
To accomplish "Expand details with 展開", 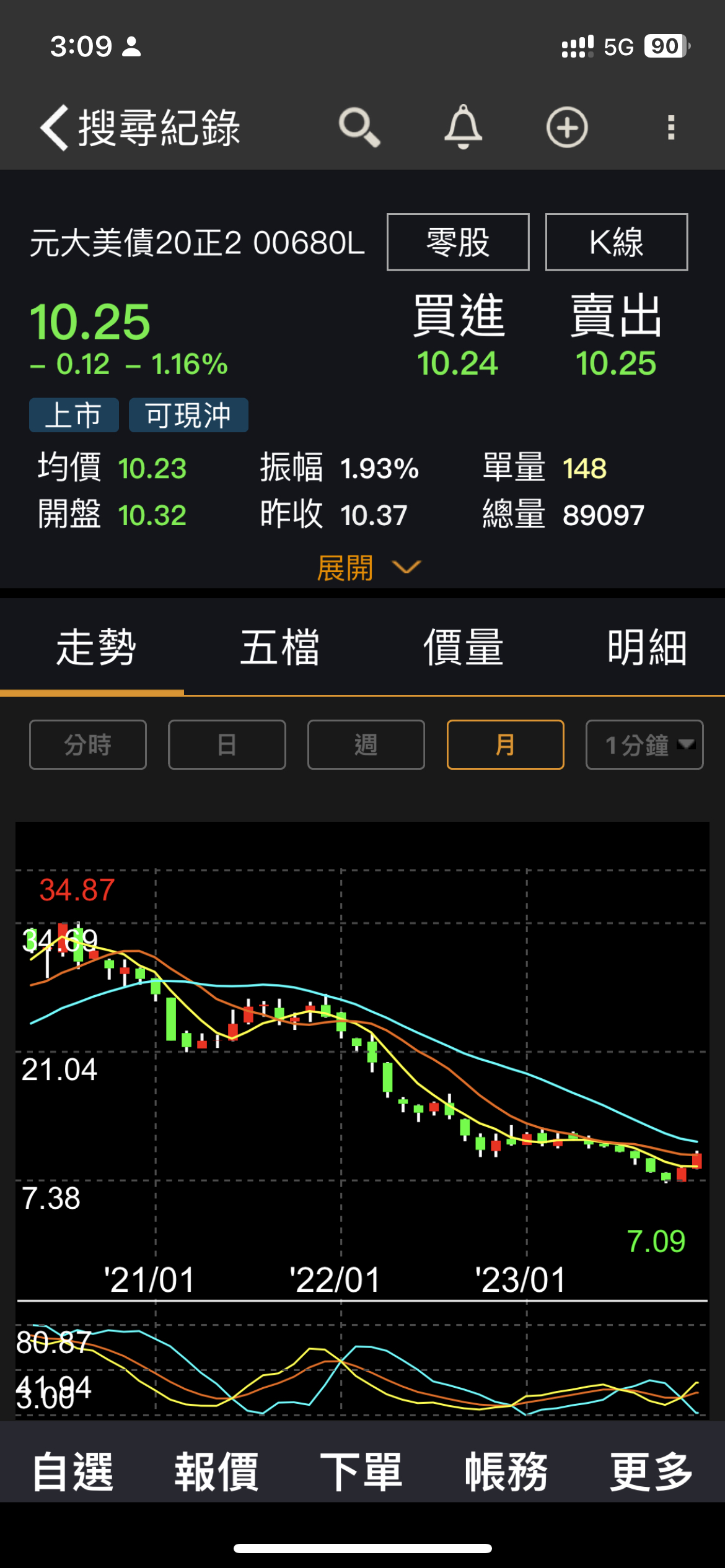I will [x=367, y=567].
